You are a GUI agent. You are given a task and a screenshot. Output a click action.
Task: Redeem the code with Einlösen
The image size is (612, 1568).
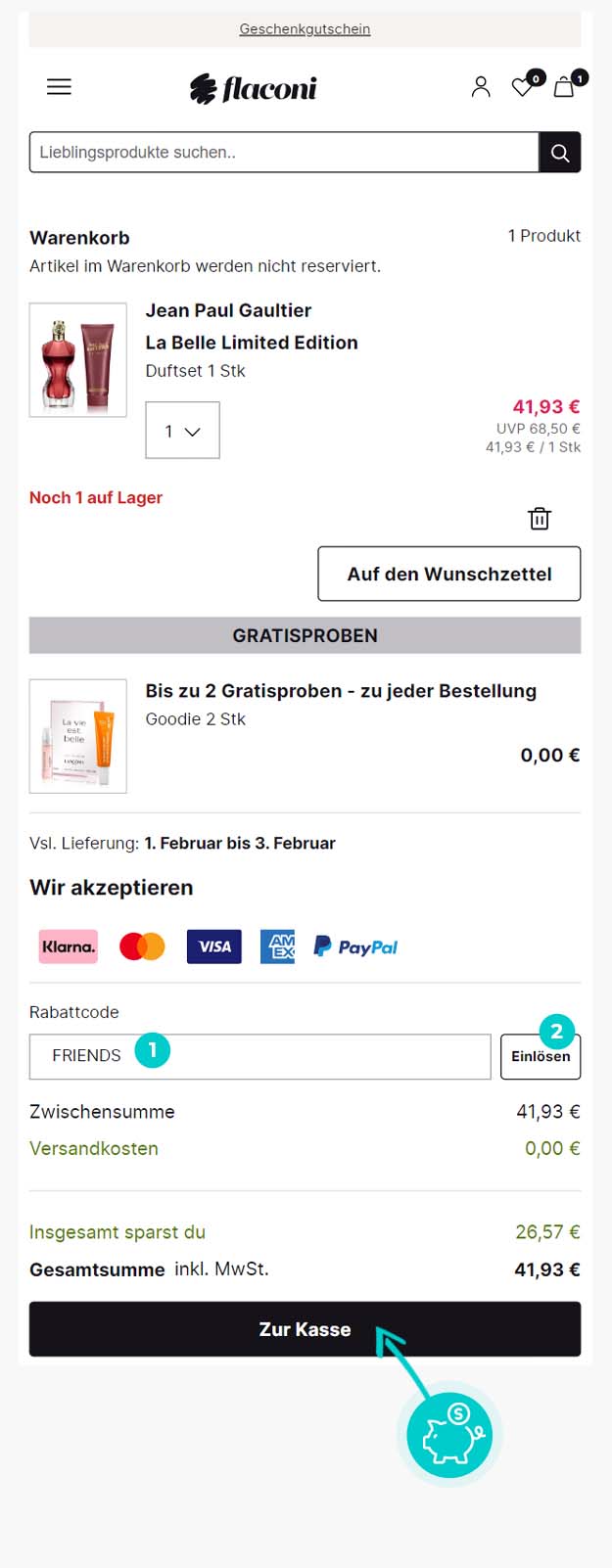[x=541, y=1058]
